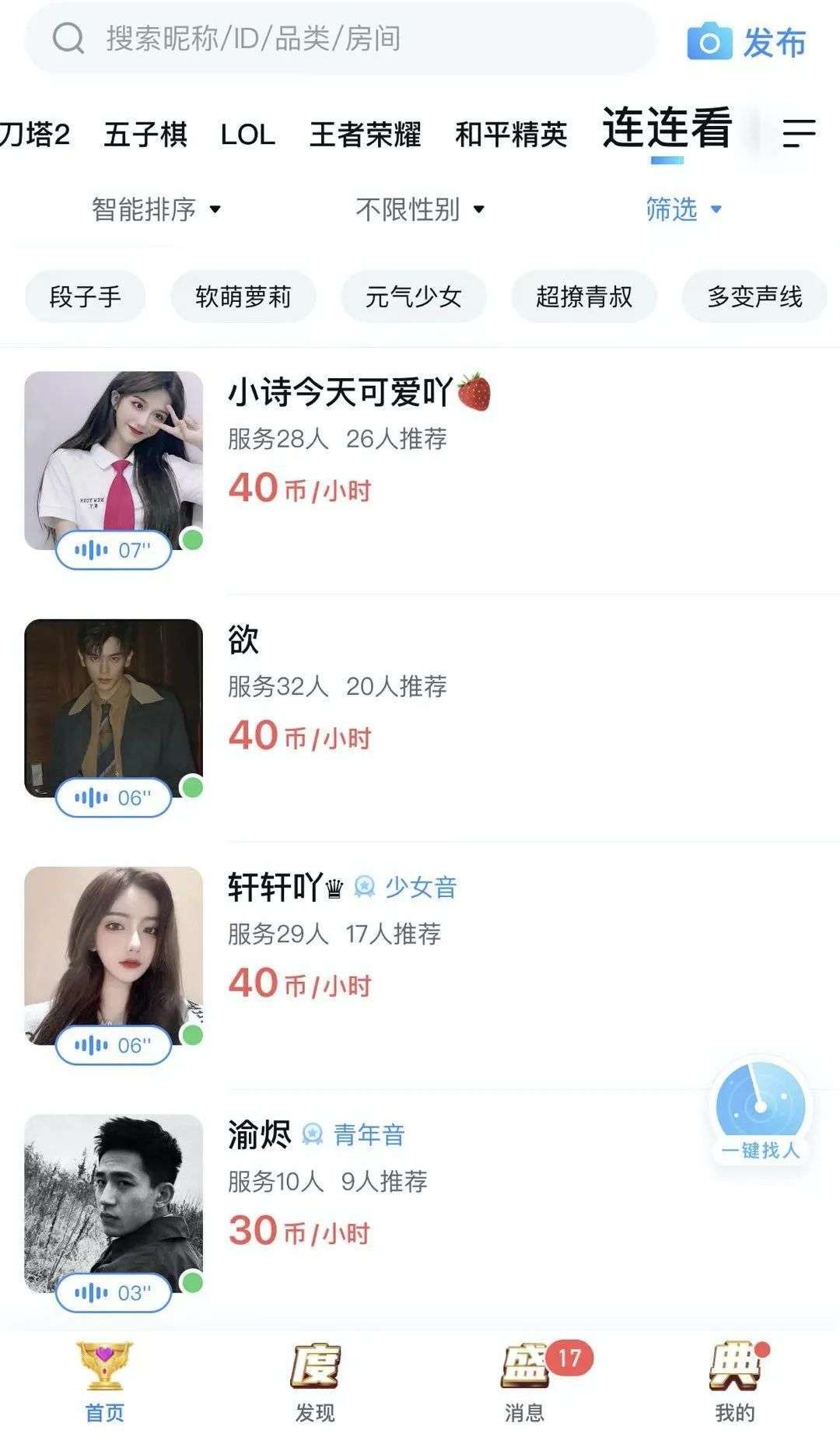Tap the search box for nickname/ID/category
This screenshot has height=1437, width=840.
click(341, 39)
